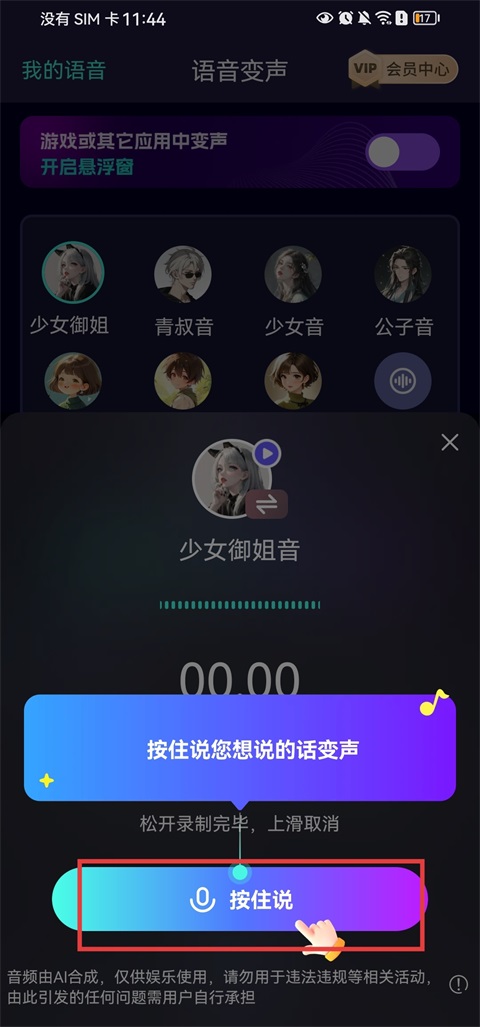Play the 少女御姐音 voice preview

click(267, 453)
